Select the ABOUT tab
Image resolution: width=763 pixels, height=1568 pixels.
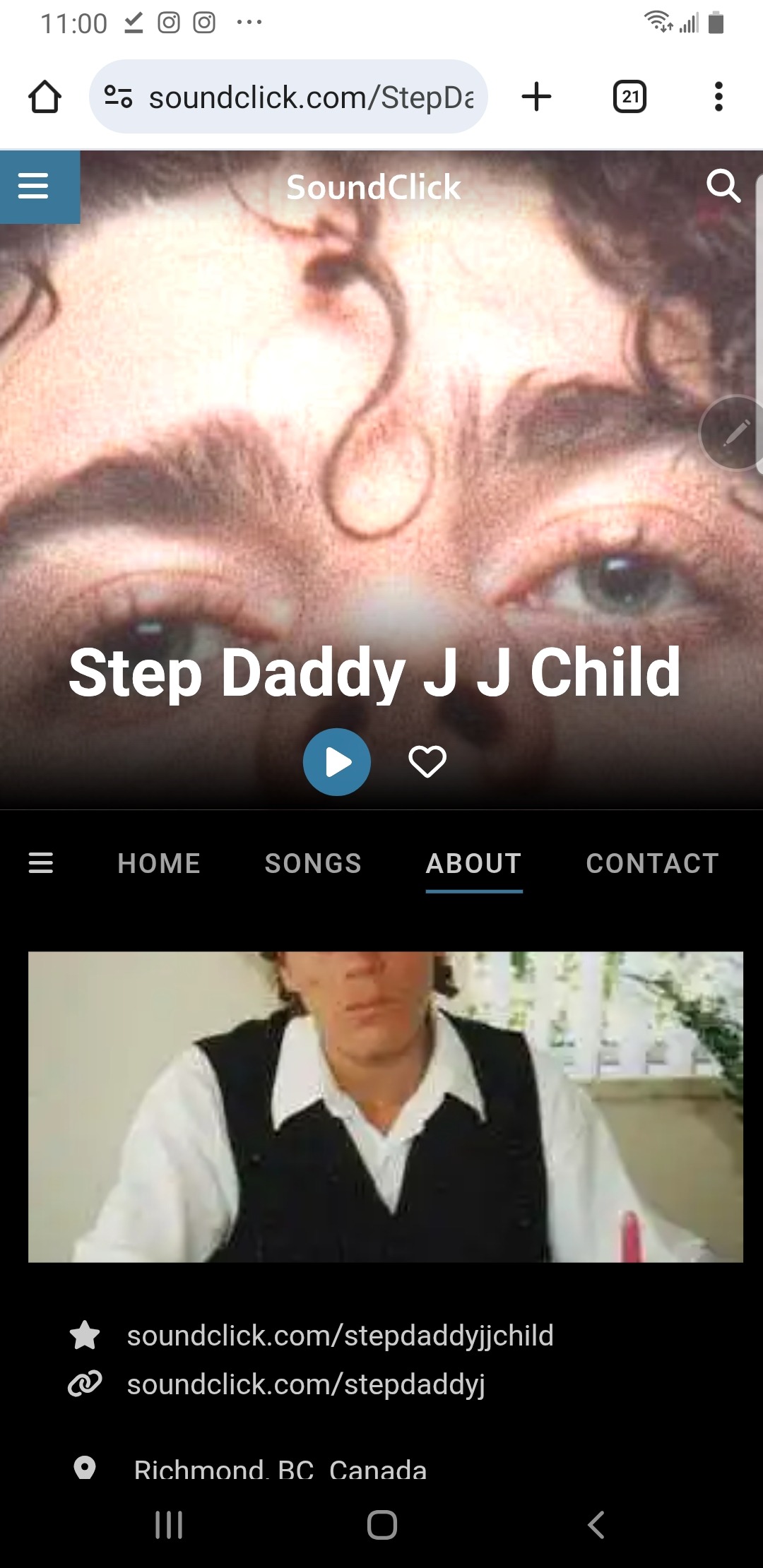473,863
